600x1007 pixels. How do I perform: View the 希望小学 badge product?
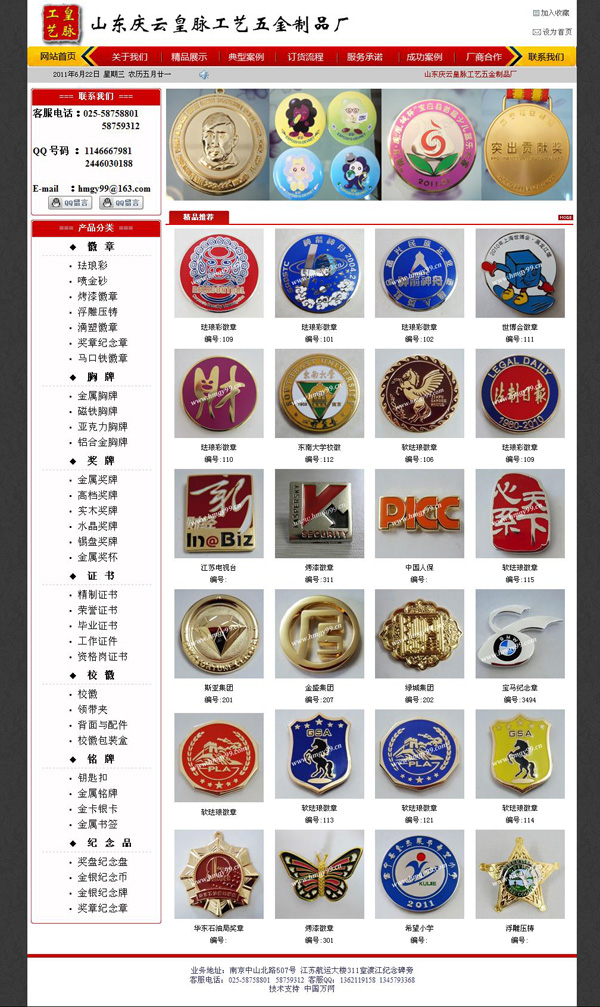point(419,877)
